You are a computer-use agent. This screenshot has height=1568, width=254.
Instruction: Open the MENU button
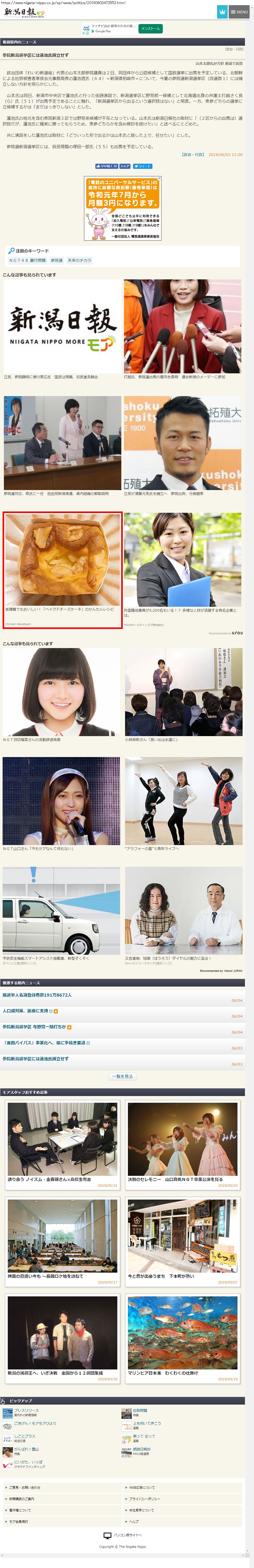[x=239, y=12]
